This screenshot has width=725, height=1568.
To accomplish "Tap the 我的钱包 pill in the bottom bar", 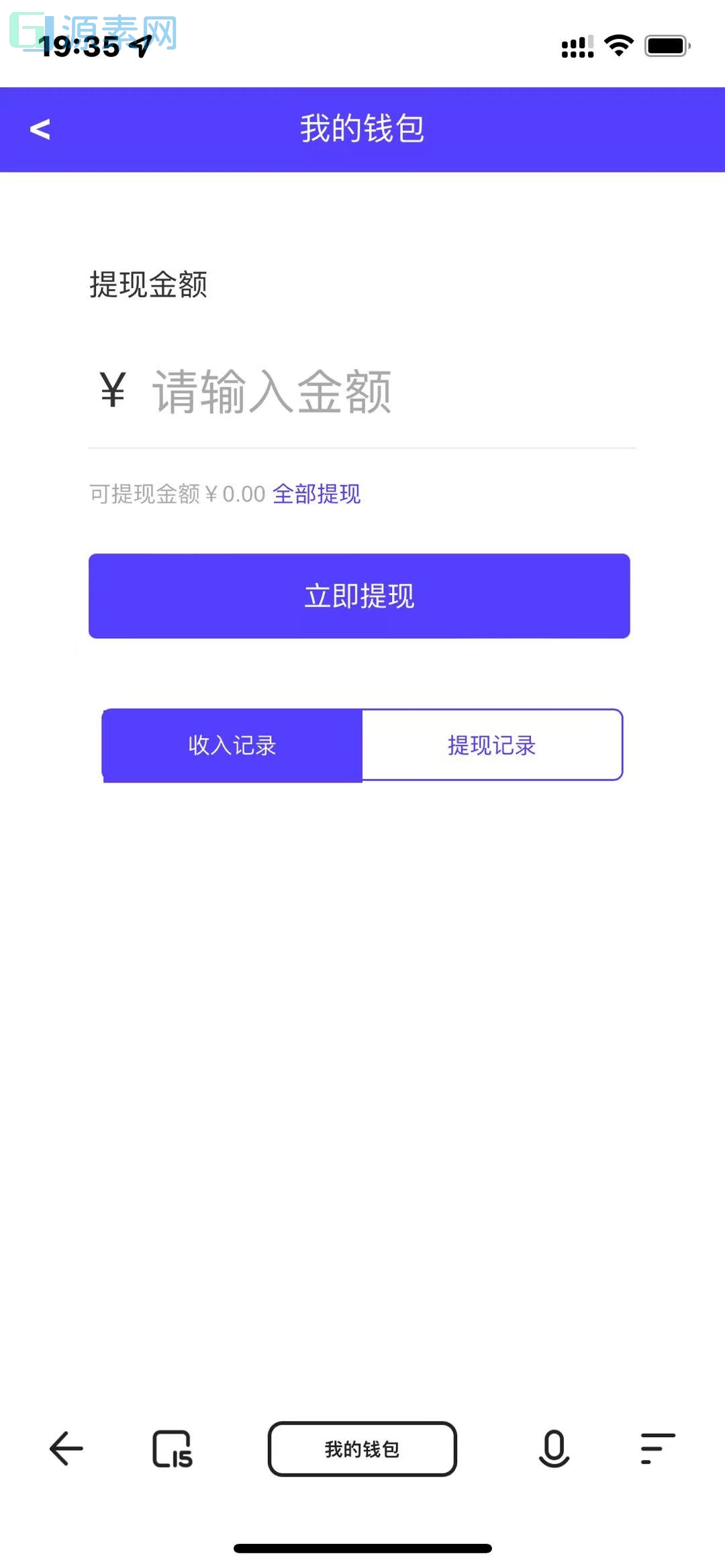I will pos(361,1449).
